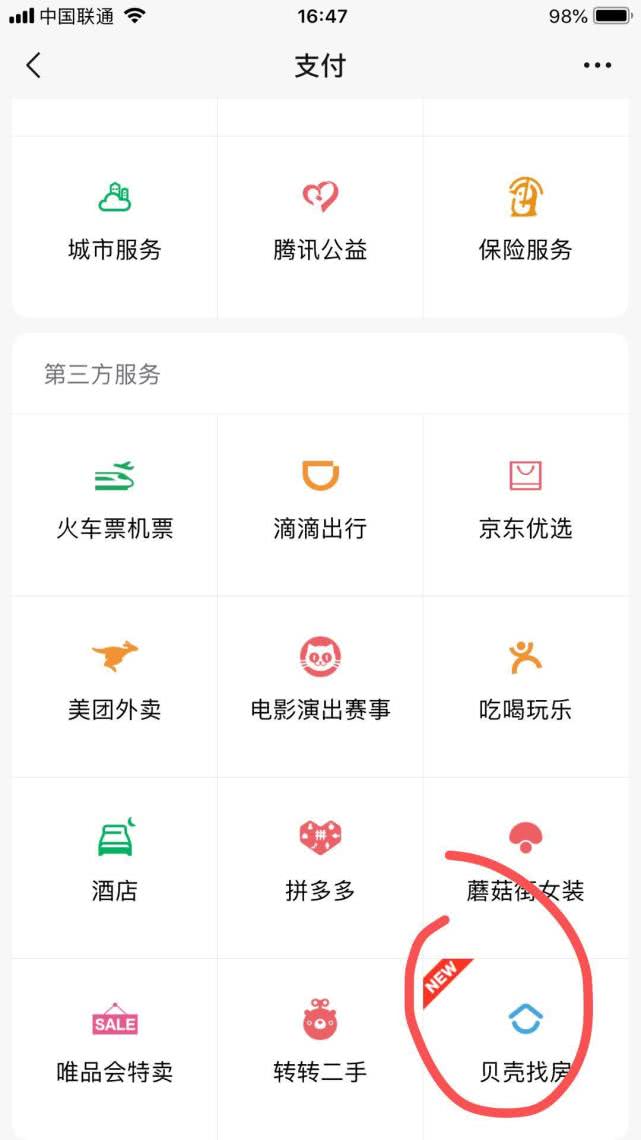Open 保险服务
The width and height of the screenshot is (641, 1140).
525,222
